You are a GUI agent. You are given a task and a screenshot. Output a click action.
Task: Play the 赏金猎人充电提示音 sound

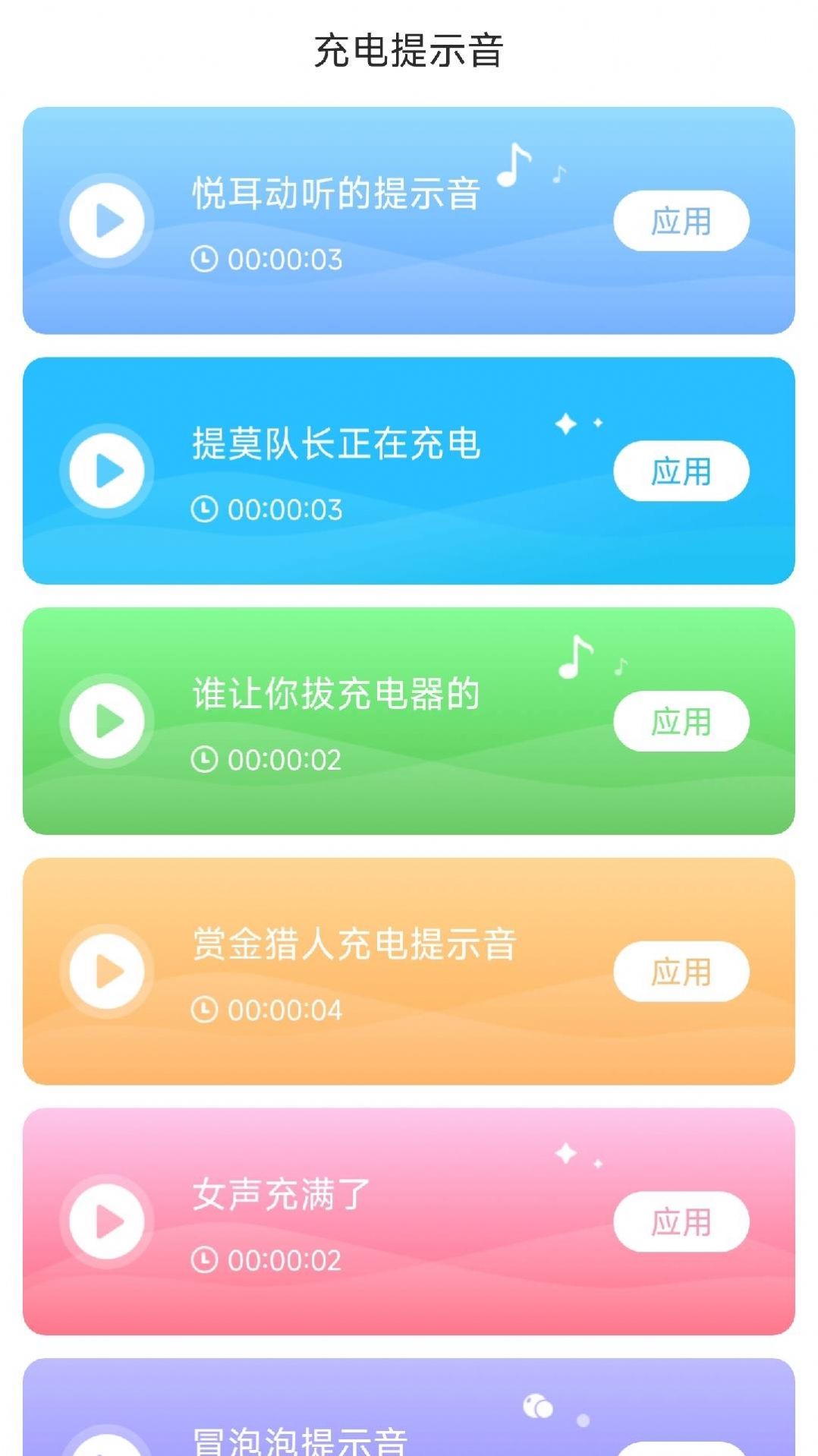(106, 972)
